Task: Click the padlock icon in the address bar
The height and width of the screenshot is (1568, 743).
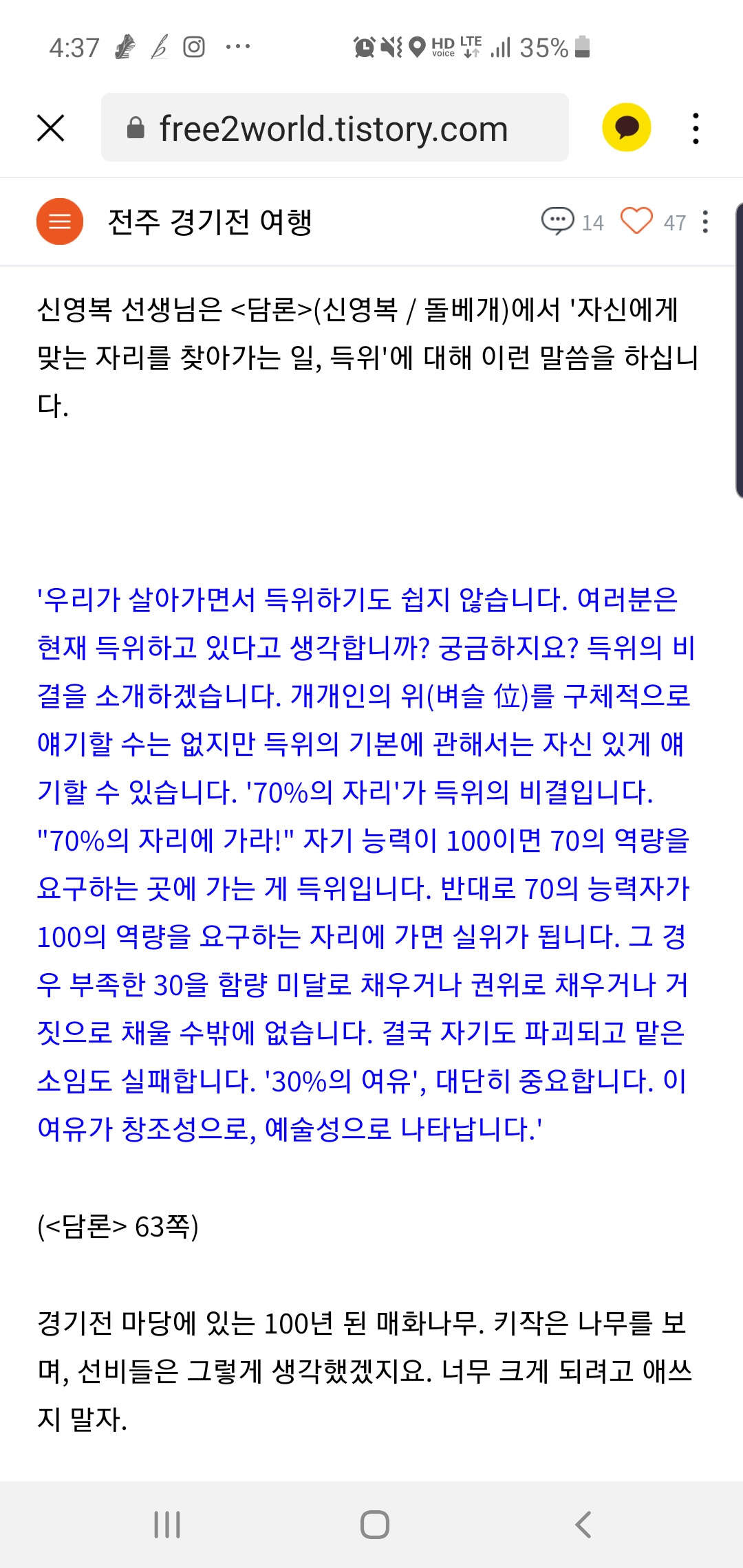Action: (135, 129)
